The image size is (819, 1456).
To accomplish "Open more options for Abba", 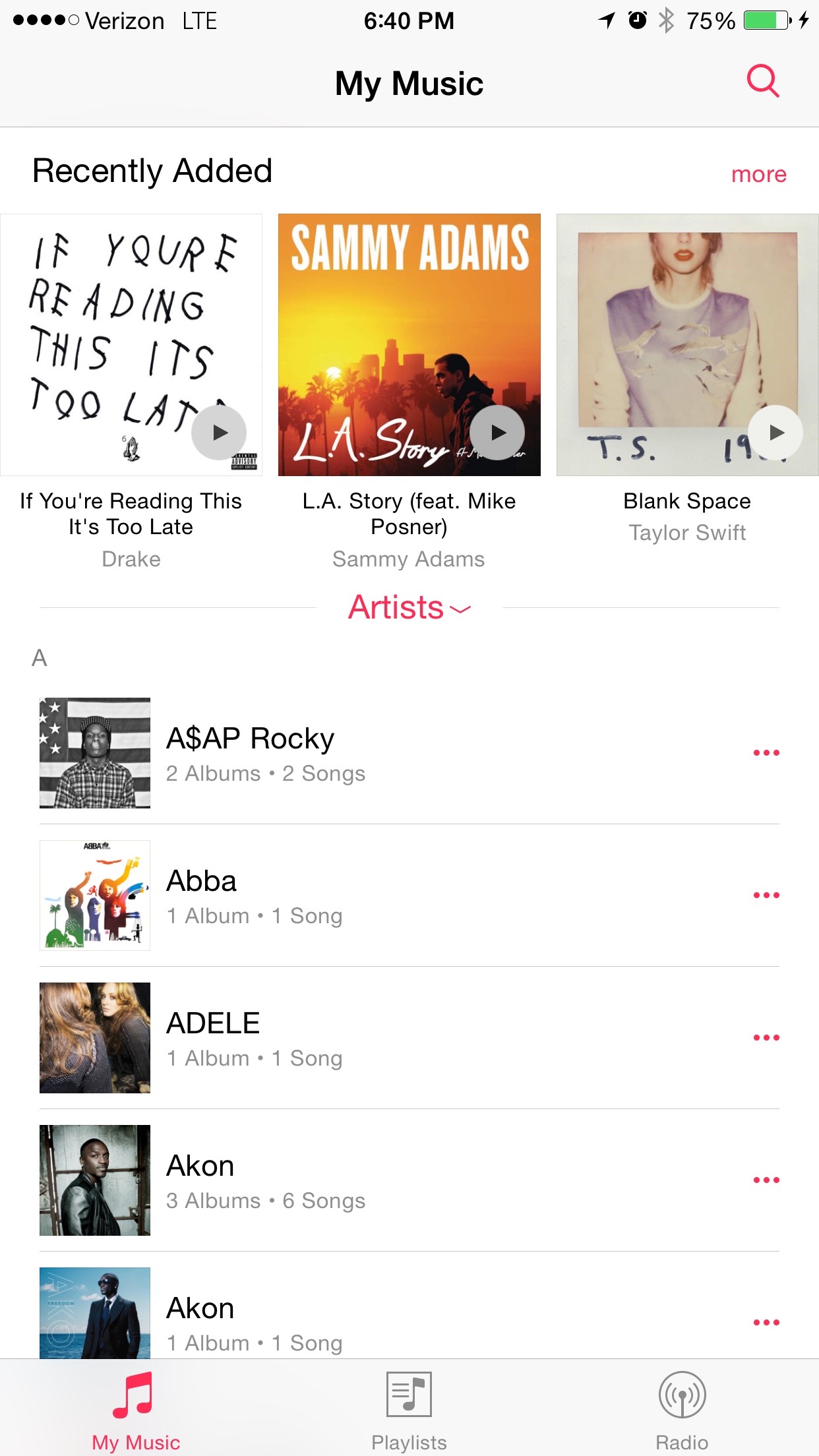I will [766, 895].
